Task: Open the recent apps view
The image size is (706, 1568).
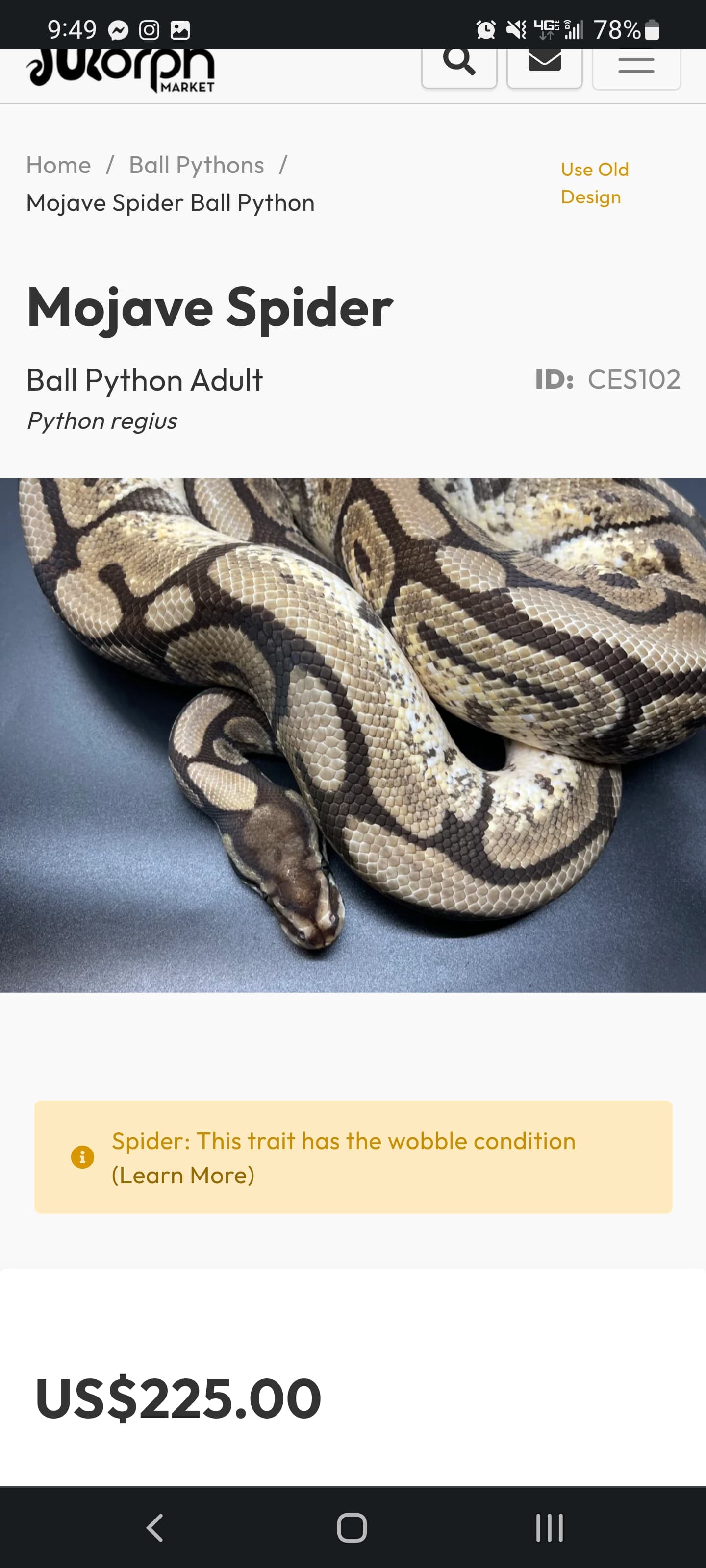Action: tap(550, 1528)
